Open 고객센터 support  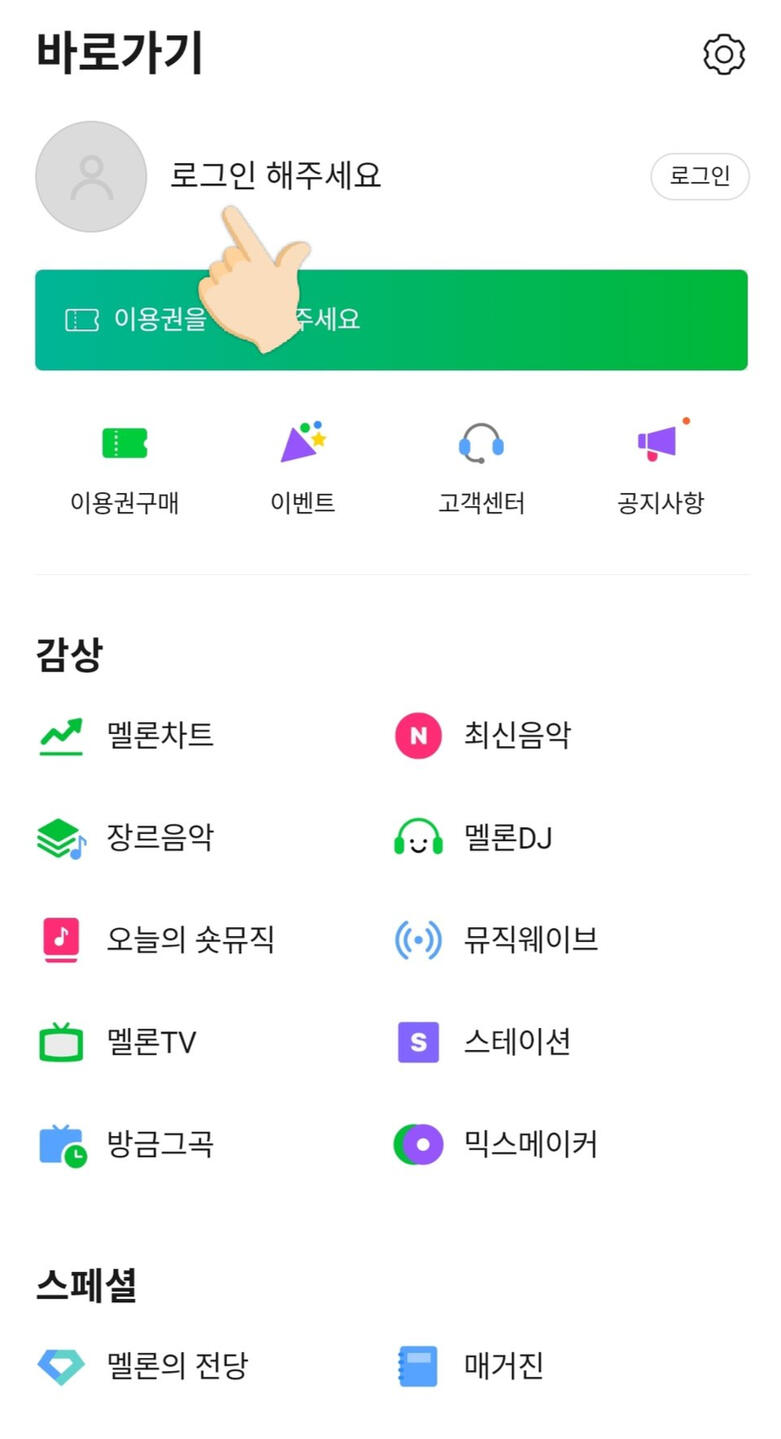point(481,467)
